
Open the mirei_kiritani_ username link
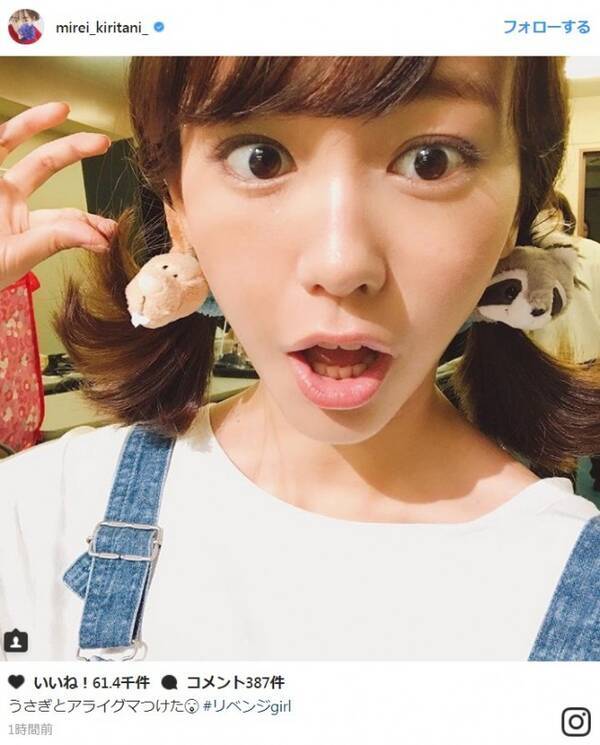click(100, 27)
